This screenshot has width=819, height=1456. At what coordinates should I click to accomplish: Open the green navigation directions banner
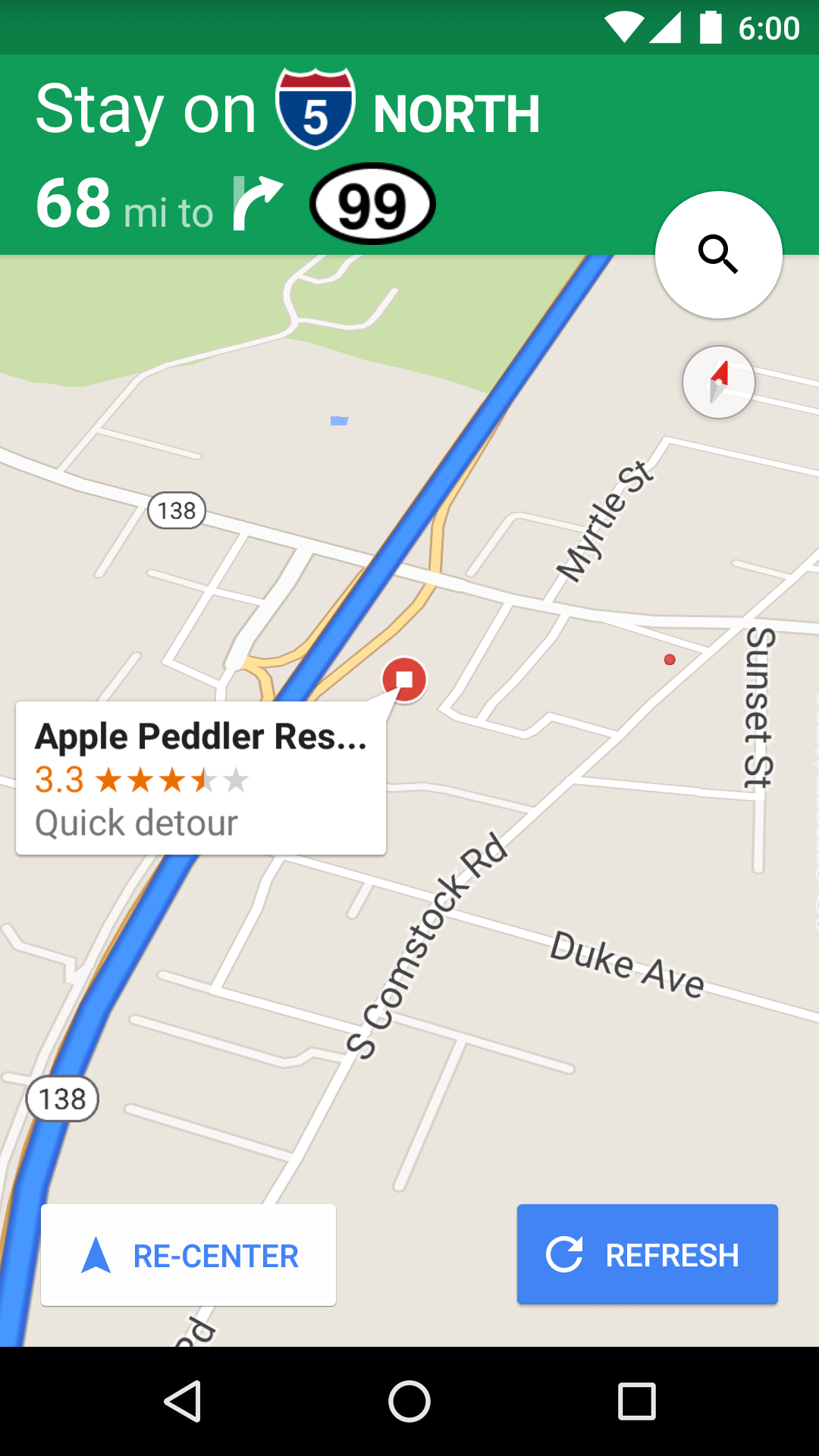point(409,155)
